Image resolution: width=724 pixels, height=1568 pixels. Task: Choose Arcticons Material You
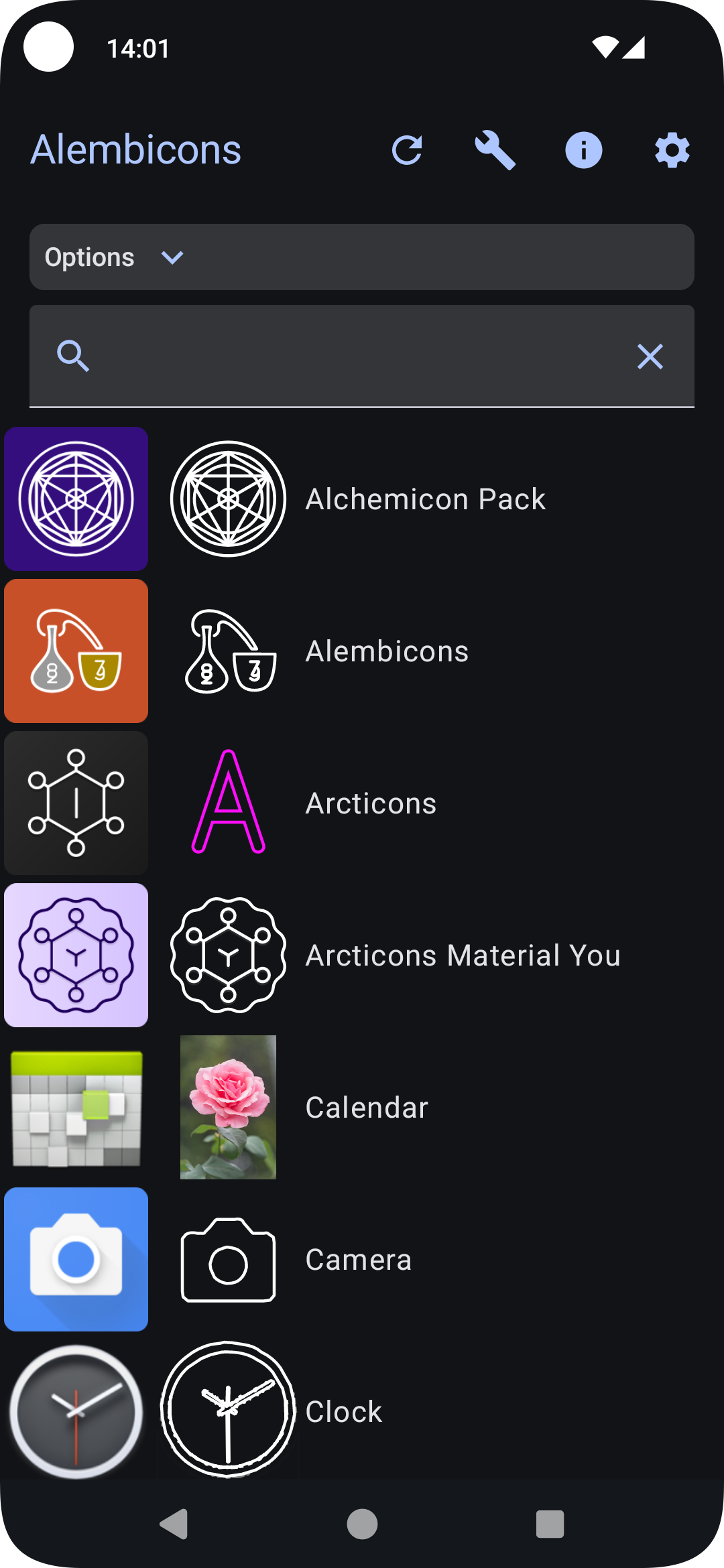click(463, 956)
